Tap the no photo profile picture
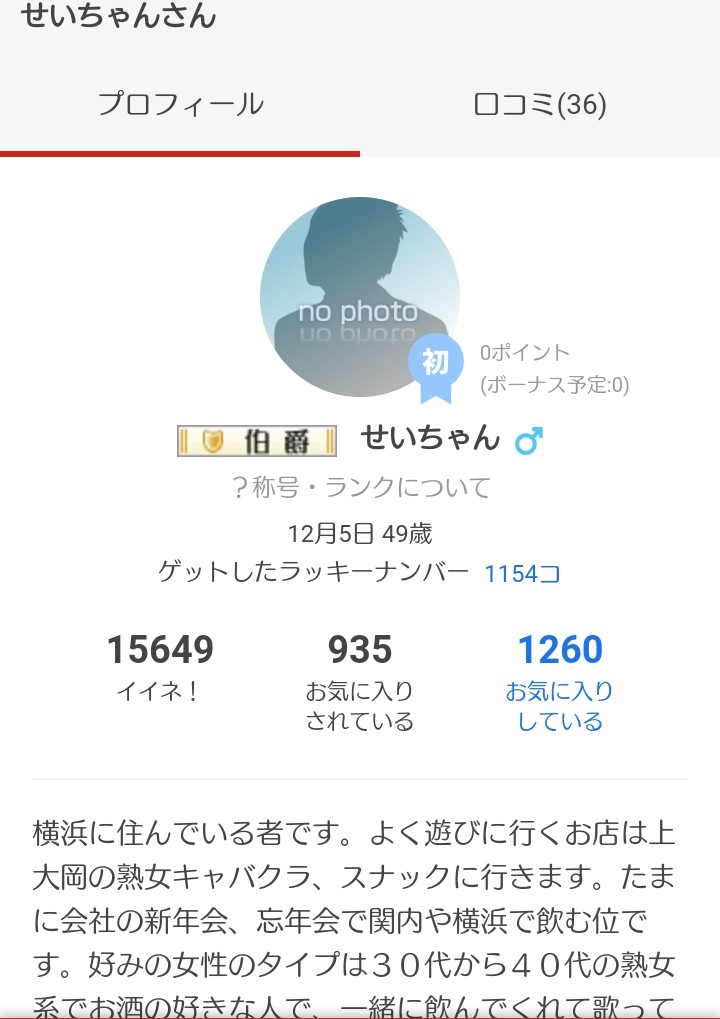Screen dimensions: 720x1019 (x=360, y=297)
